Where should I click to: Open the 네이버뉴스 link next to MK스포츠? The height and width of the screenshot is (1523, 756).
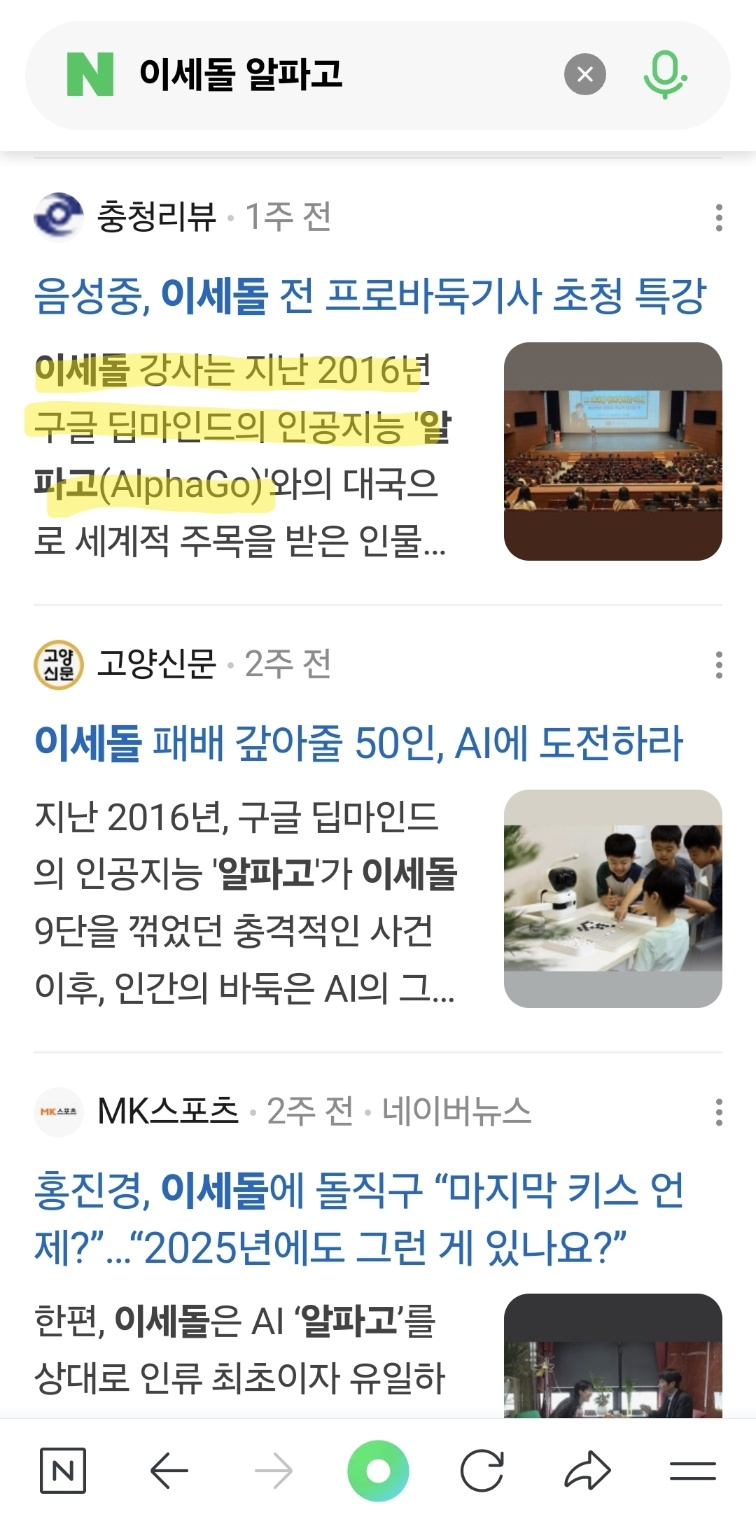pos(457,1112)
